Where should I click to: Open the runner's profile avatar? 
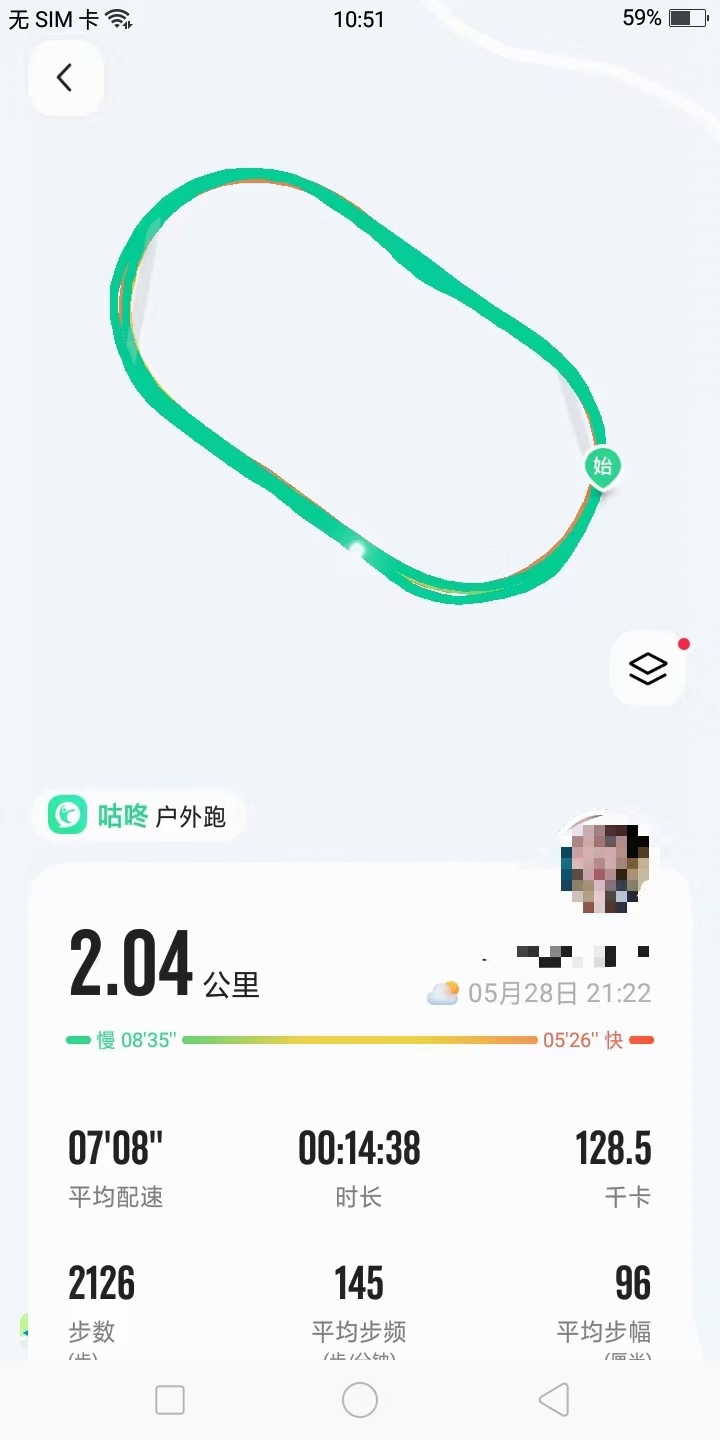pyautogui.click(x=606, y=866)
